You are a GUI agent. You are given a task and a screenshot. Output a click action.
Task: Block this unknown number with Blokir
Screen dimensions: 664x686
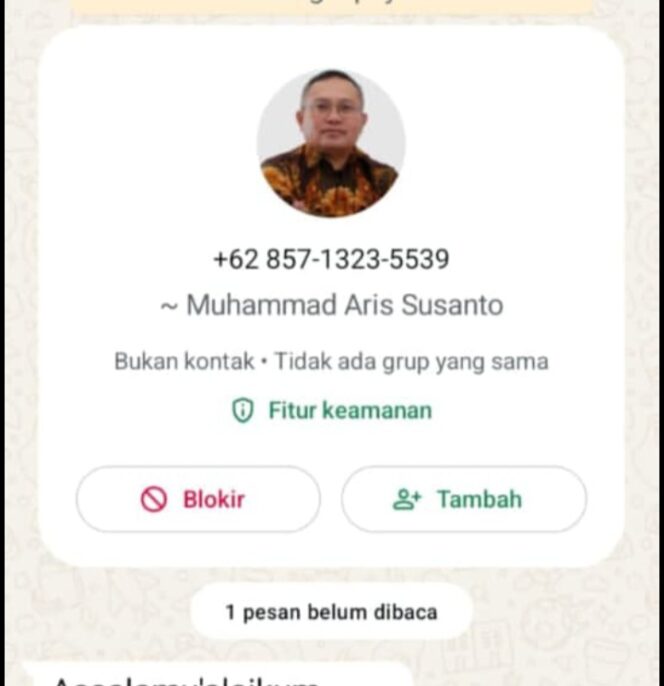(x=198, y=499)
